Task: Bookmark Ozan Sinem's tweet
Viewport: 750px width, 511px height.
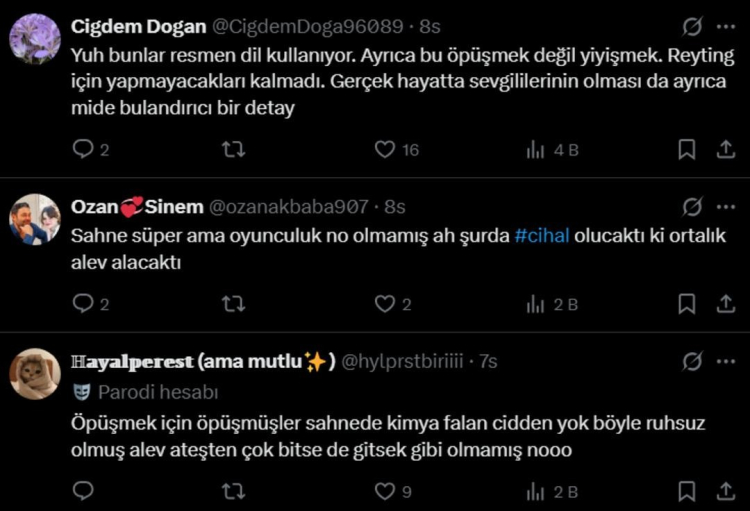Action: (x=687, y=304)
